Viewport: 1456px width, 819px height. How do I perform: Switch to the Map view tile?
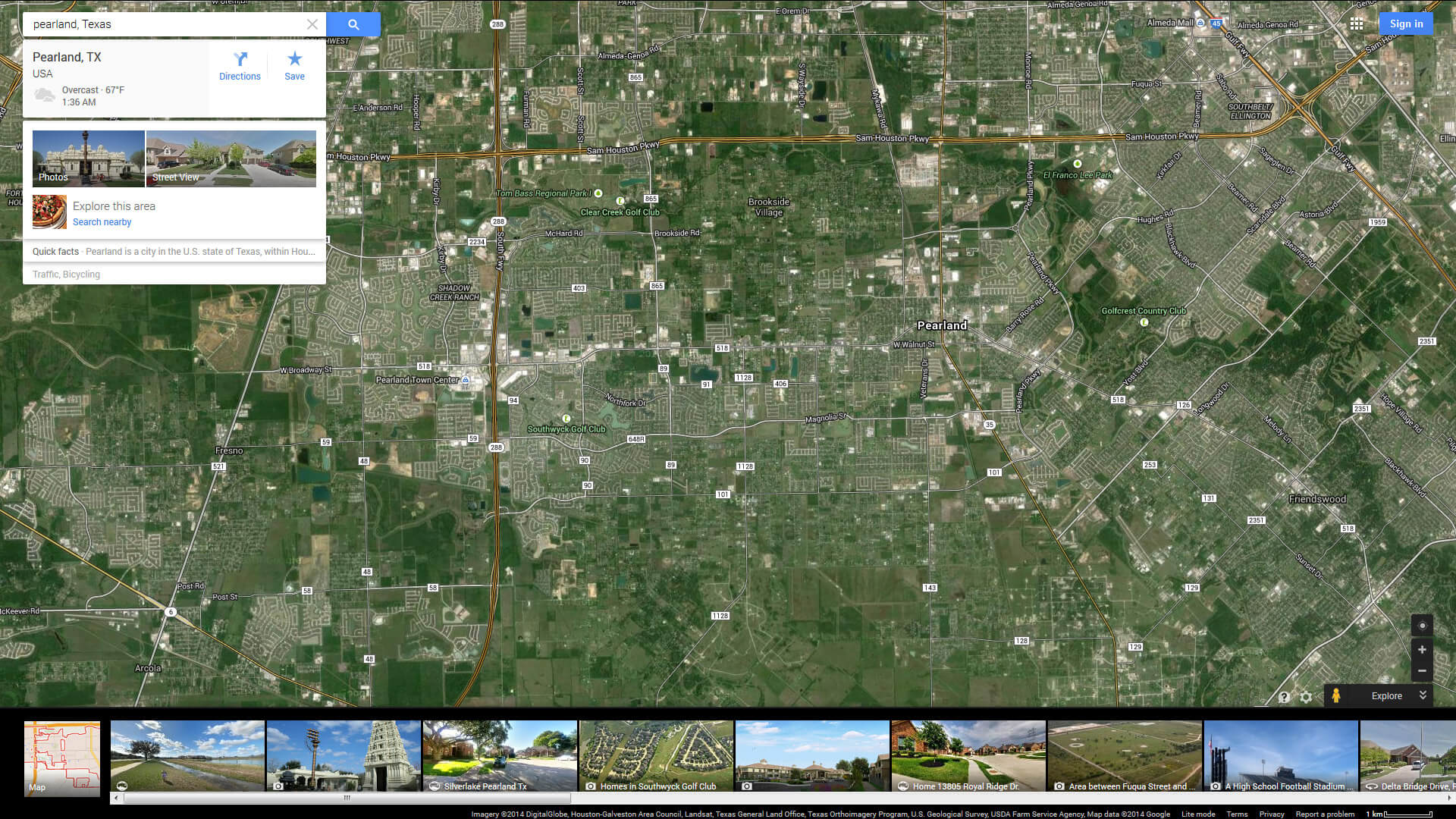[62, 758]
